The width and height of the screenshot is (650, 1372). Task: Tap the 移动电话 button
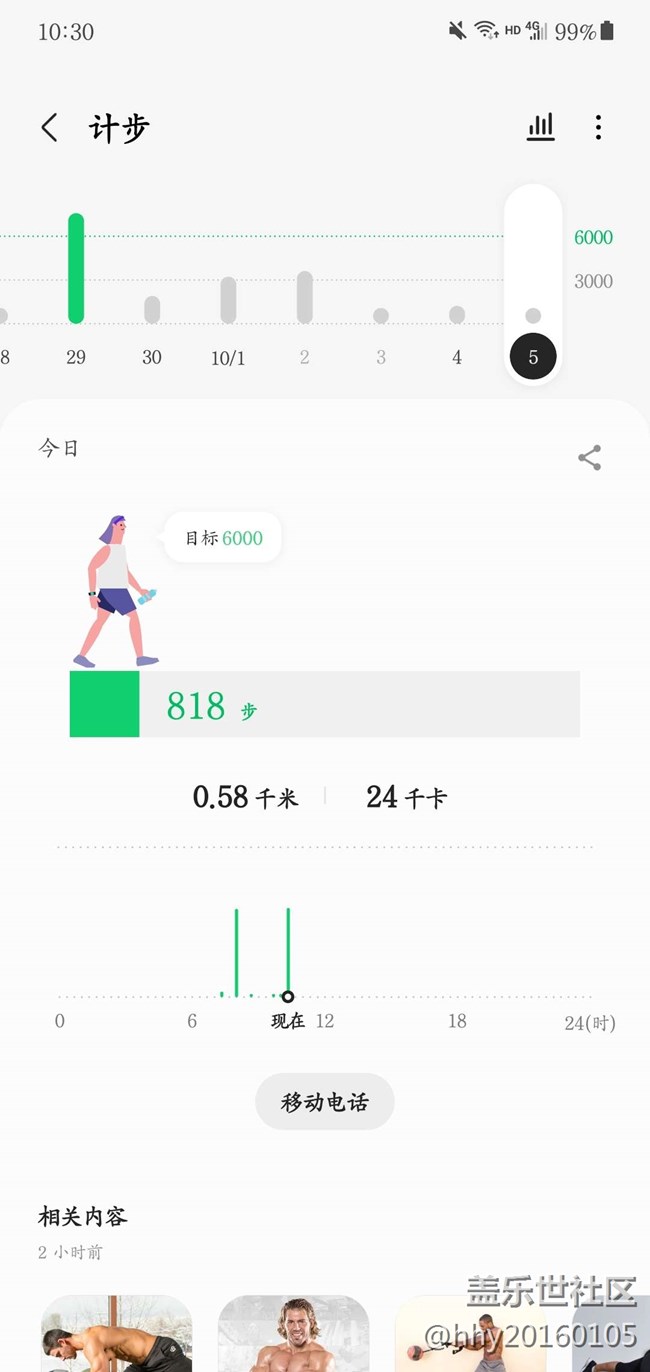(x=325, y=1102)
